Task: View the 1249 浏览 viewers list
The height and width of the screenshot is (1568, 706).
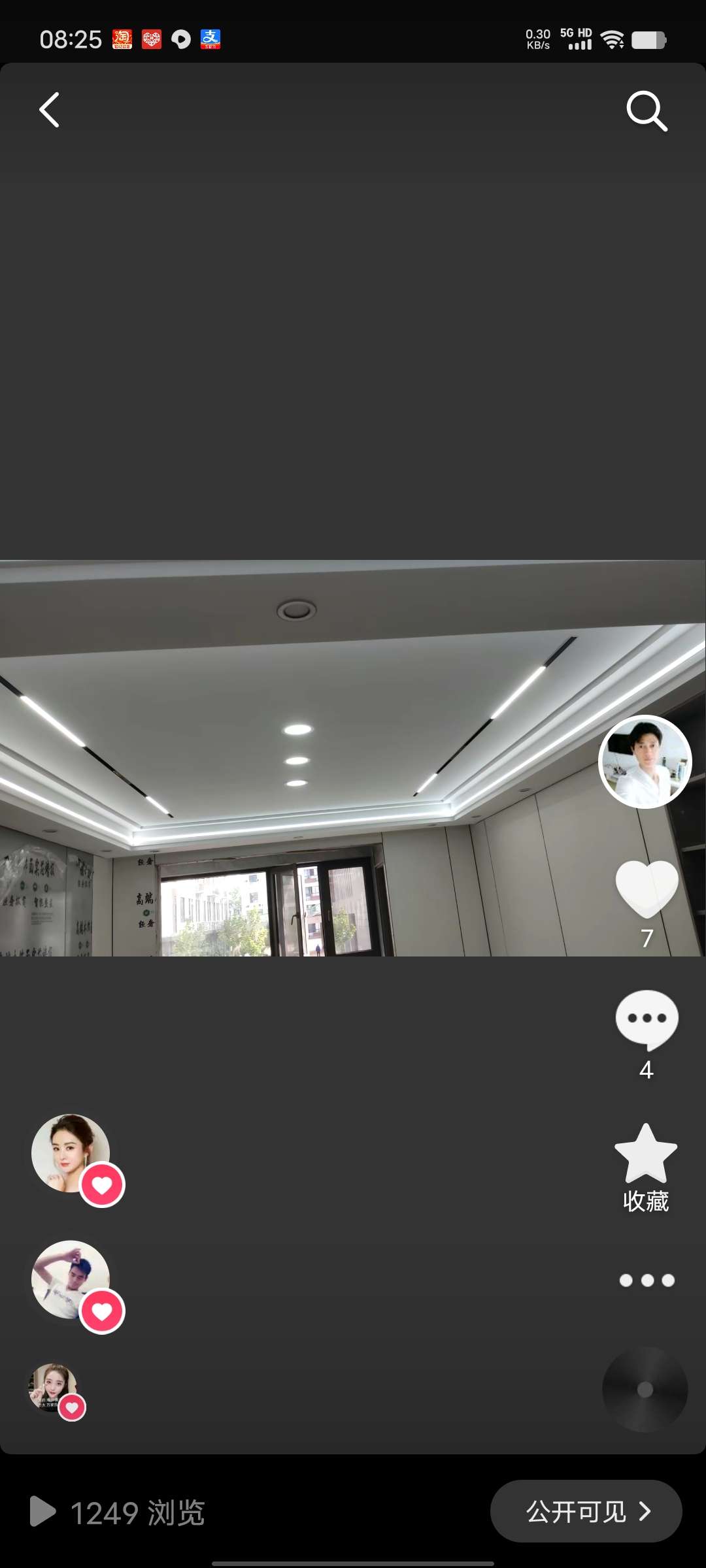Action: click(x=118, y=1512)
